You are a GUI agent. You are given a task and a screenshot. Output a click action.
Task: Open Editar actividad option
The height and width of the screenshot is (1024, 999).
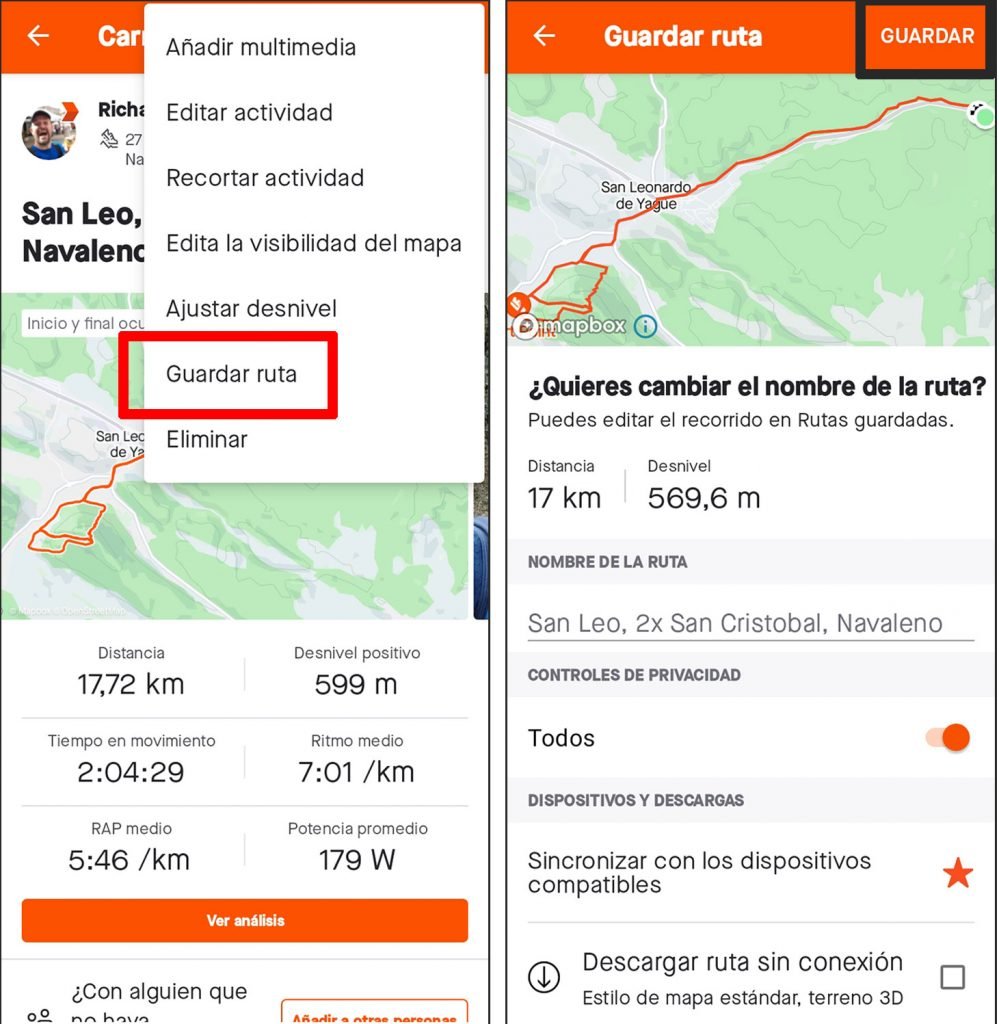coord(249,113)
